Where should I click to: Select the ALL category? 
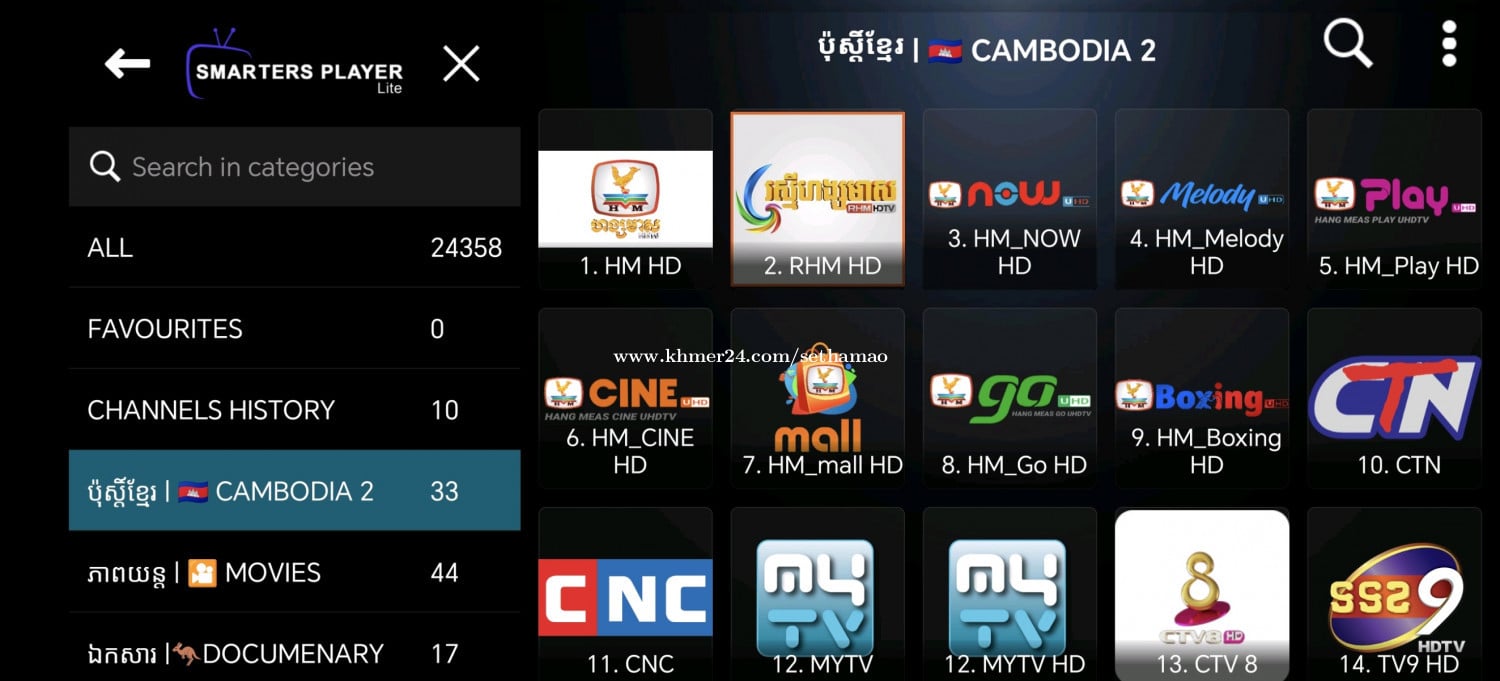pos(294,248)
